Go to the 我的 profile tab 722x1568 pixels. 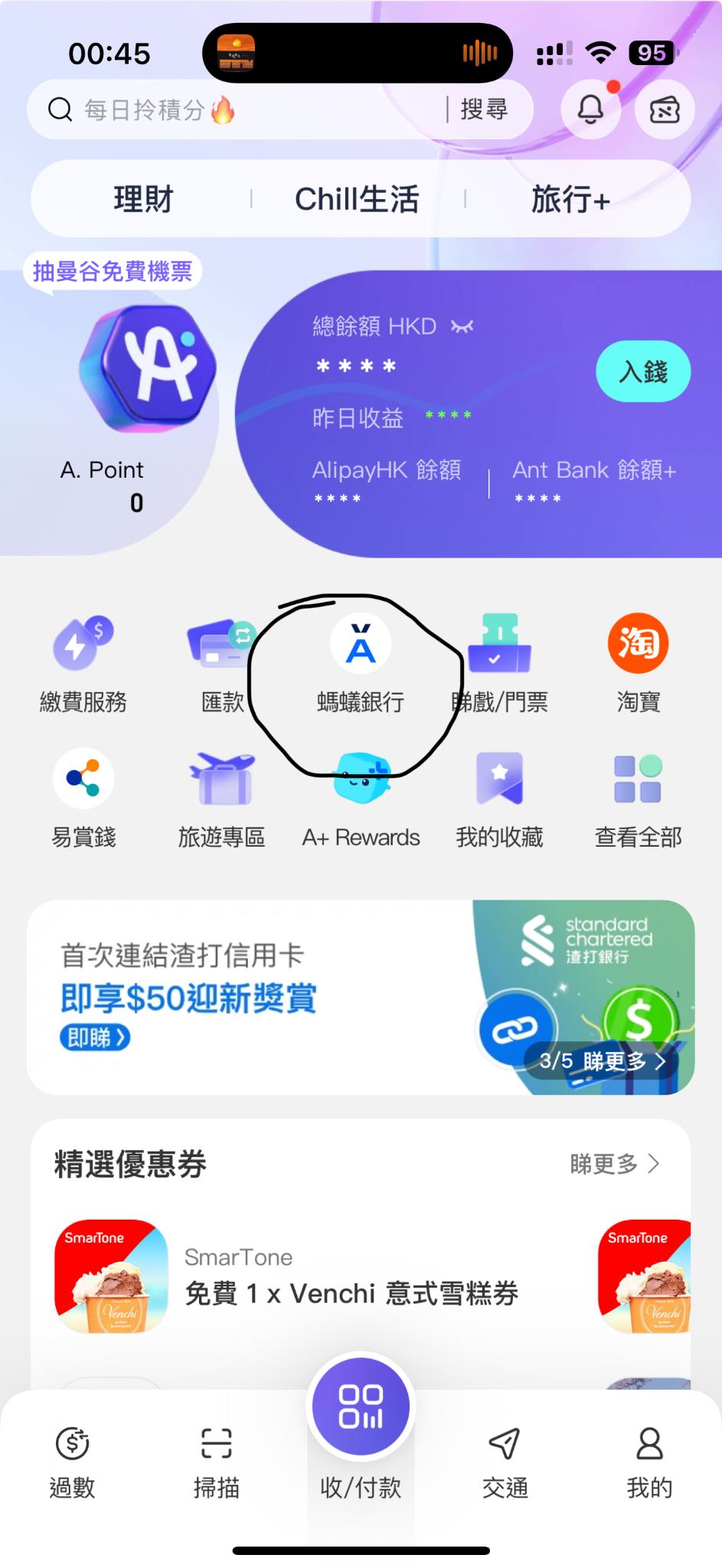coord(649,1461)
